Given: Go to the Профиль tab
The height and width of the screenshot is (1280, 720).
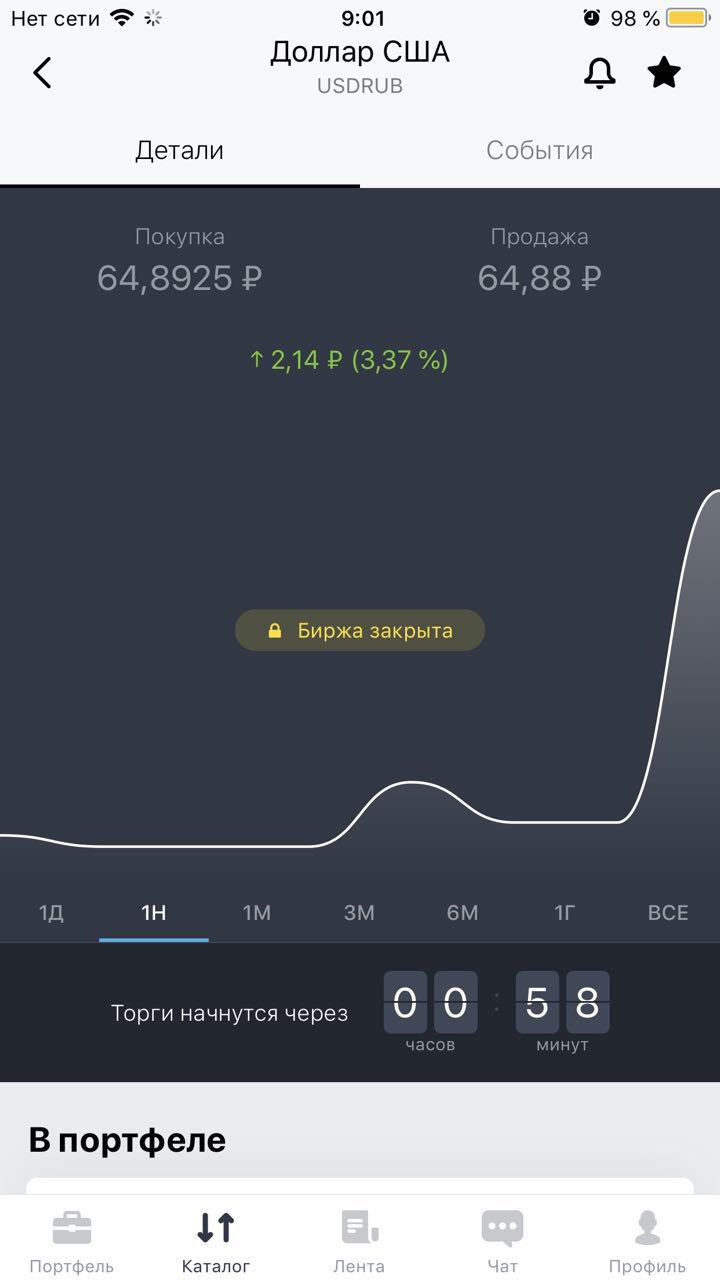Looking at the screenshot, I should (647, 1240).
